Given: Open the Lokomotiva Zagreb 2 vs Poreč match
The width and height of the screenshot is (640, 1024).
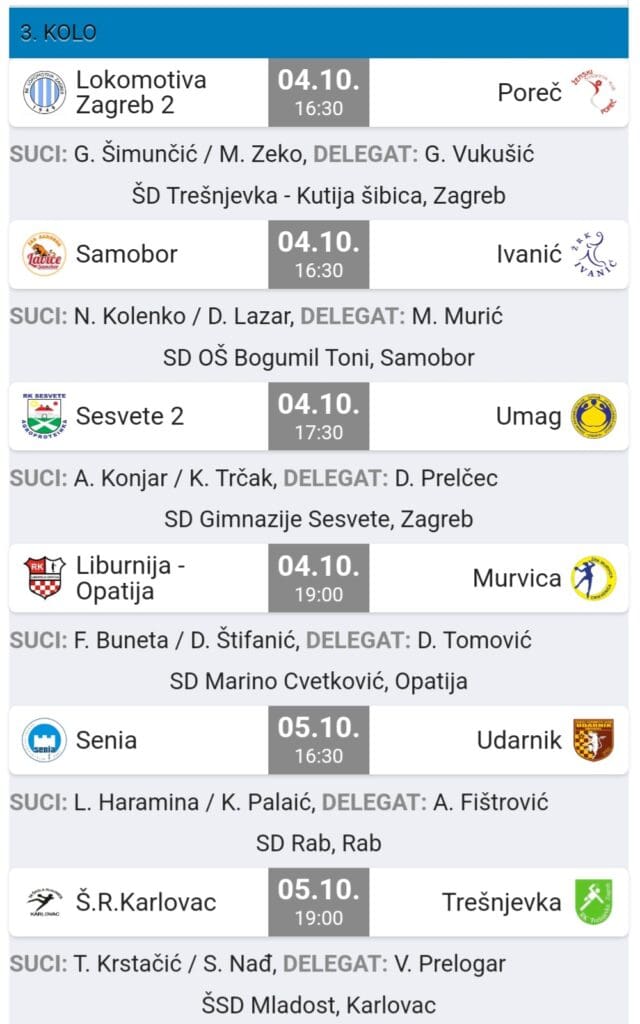Looking at the screenshot, I should 318,92.
